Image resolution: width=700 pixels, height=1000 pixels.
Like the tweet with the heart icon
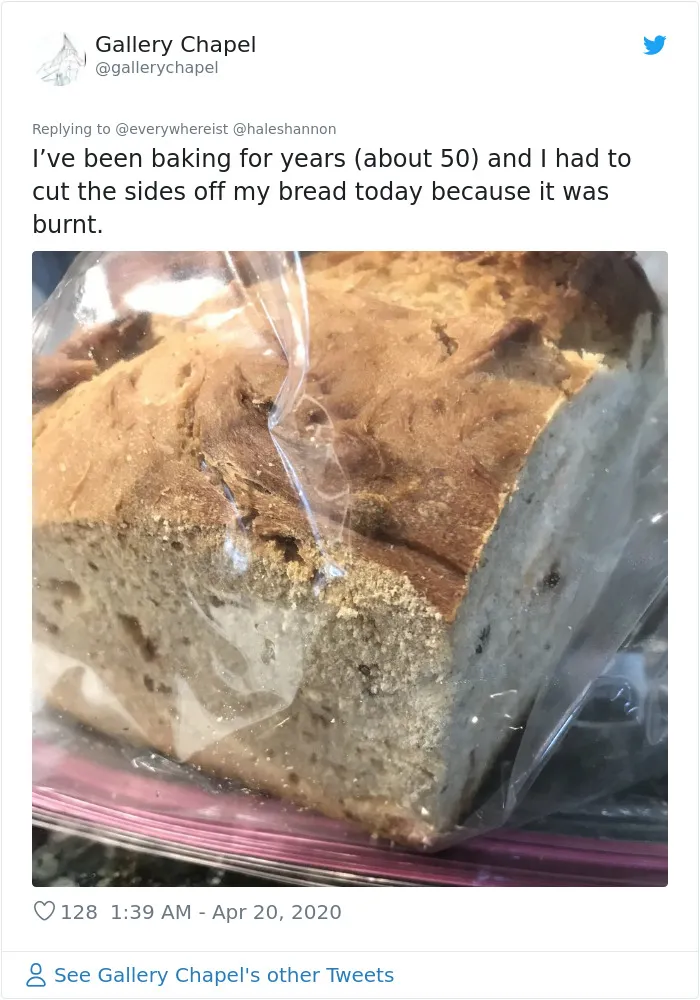[44, 911]
